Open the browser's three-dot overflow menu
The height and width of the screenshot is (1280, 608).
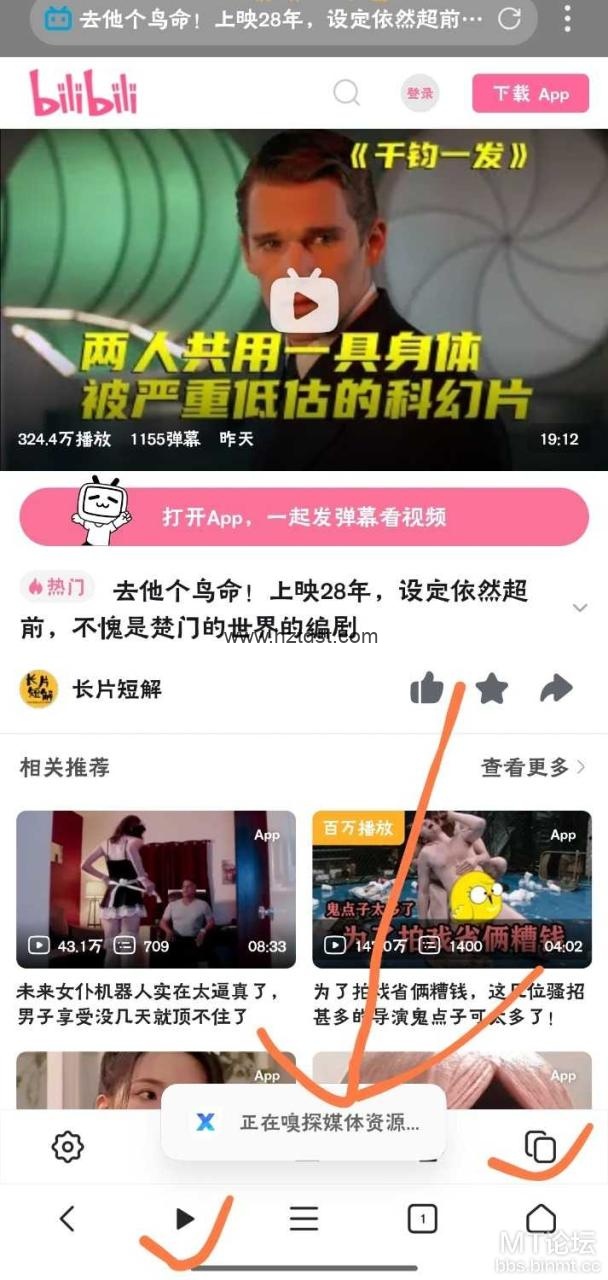(566, 18)
